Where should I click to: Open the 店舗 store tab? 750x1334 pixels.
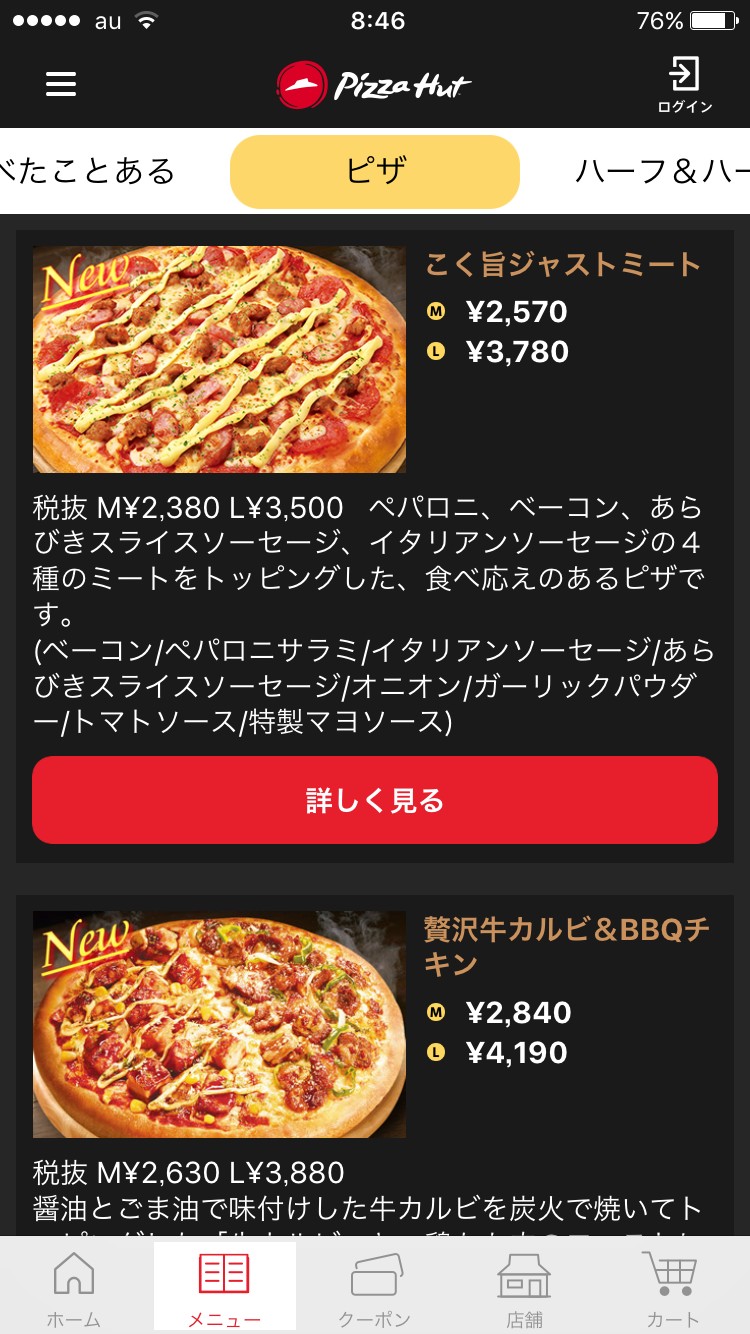[x=524, y=1288]
